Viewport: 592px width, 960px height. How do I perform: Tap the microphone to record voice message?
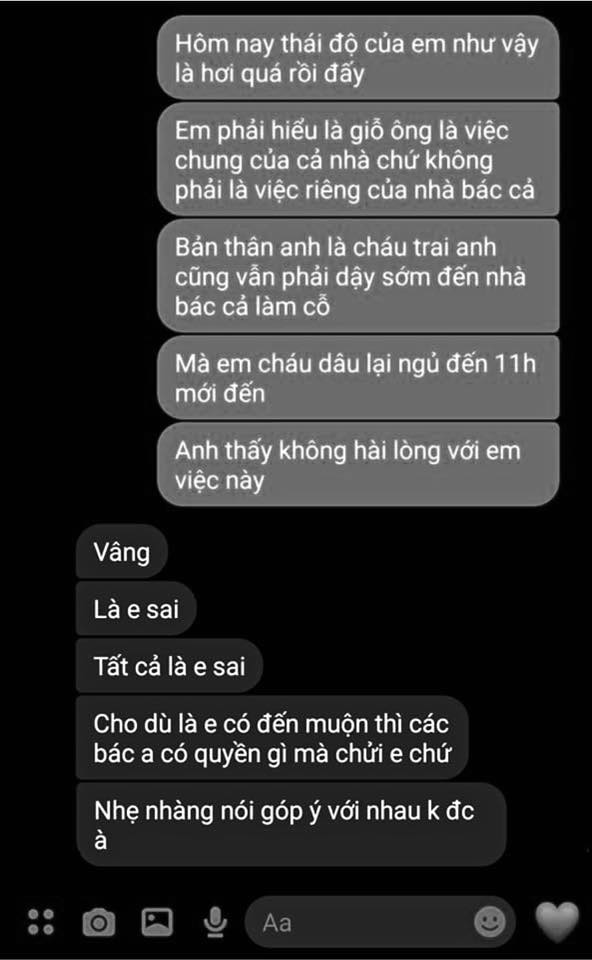click(x=215, y=922)
